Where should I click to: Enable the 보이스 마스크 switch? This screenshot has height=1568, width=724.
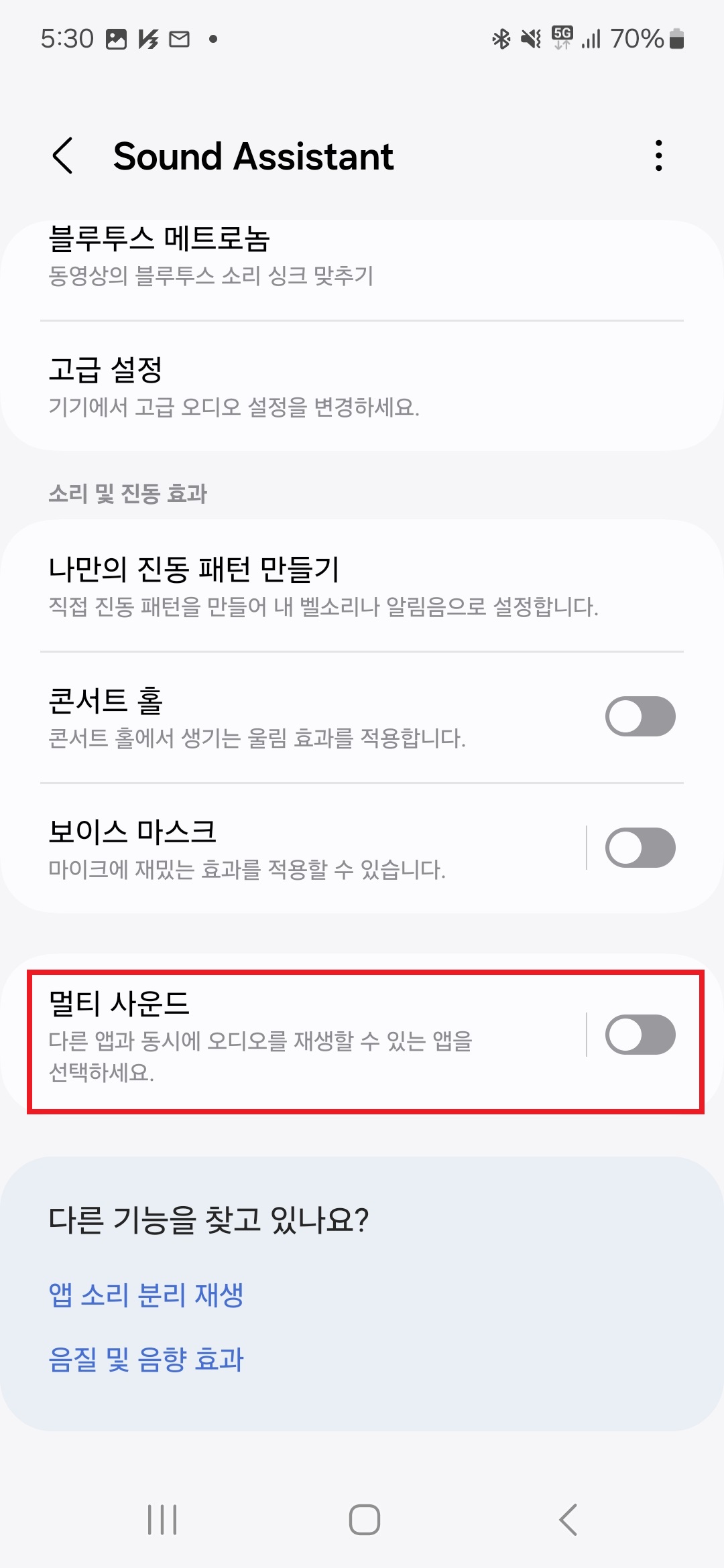[x=641, y=847]
